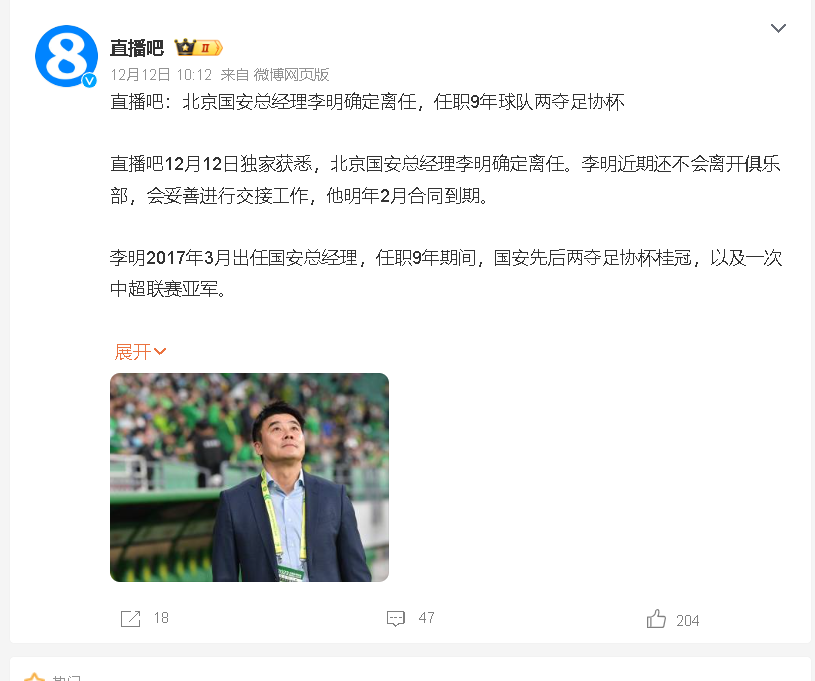
Task: Open 直播吧's profile avatar
Action: pos(66,55)
